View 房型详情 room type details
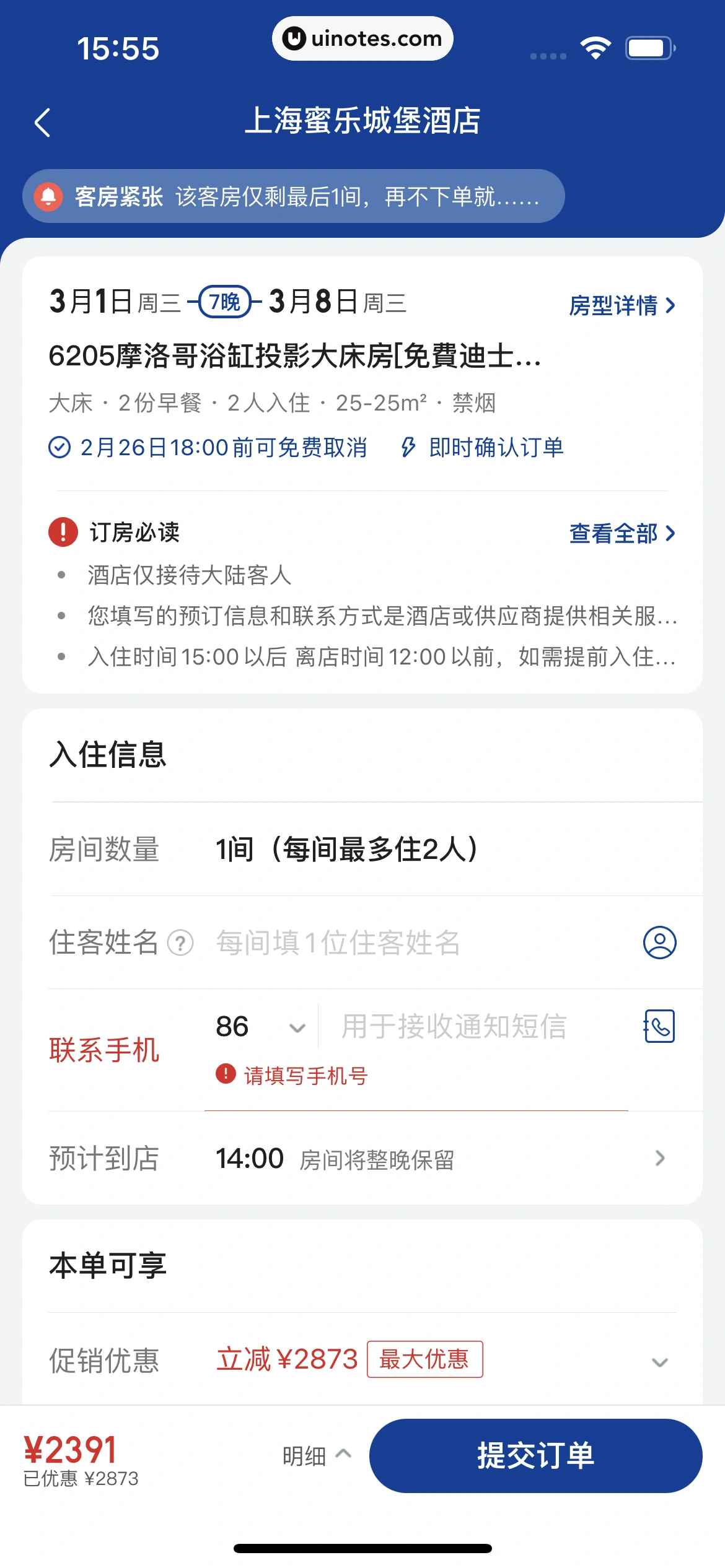725x1568 pixels. [622, 305]
